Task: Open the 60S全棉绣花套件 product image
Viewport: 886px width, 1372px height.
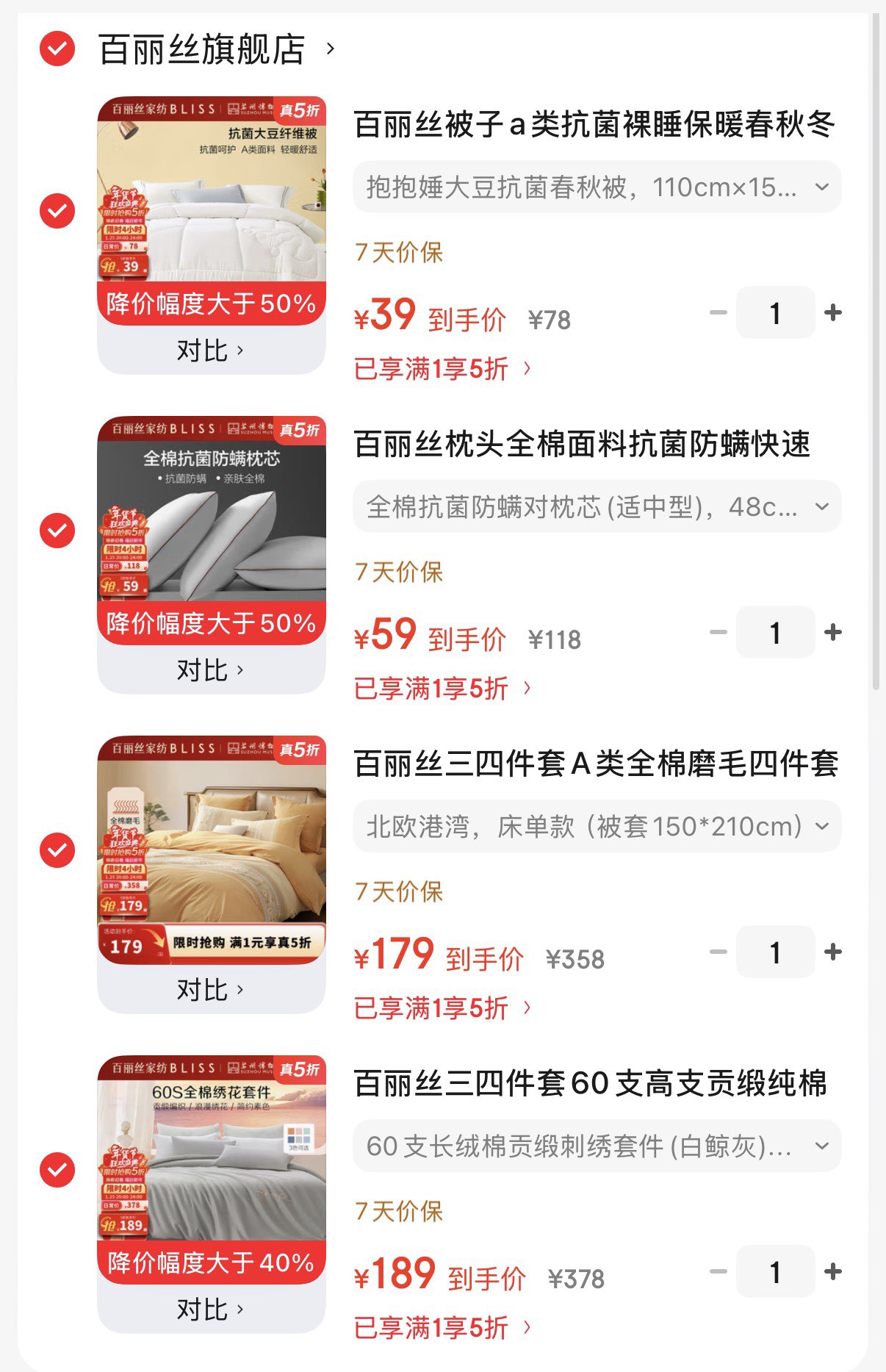Action: [212, 1154]
